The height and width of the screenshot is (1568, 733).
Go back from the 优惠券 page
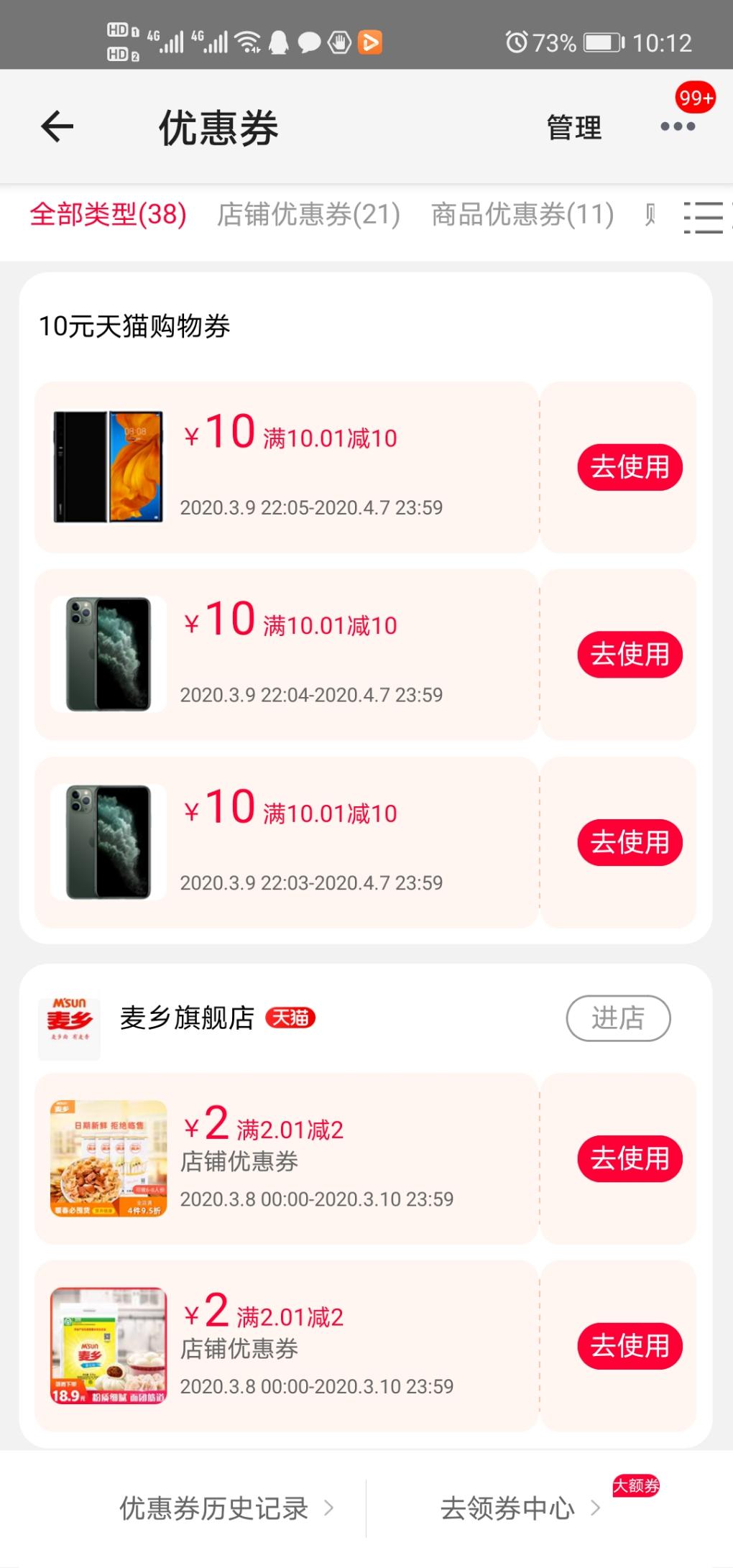click(x=57, y=127)
